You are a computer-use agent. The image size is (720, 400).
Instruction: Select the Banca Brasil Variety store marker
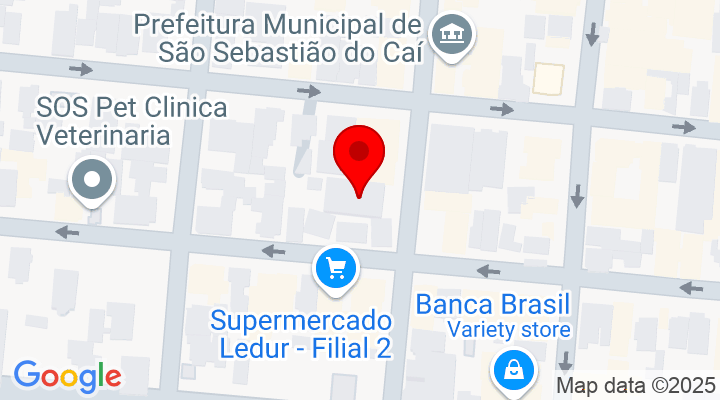click(515, 371)
